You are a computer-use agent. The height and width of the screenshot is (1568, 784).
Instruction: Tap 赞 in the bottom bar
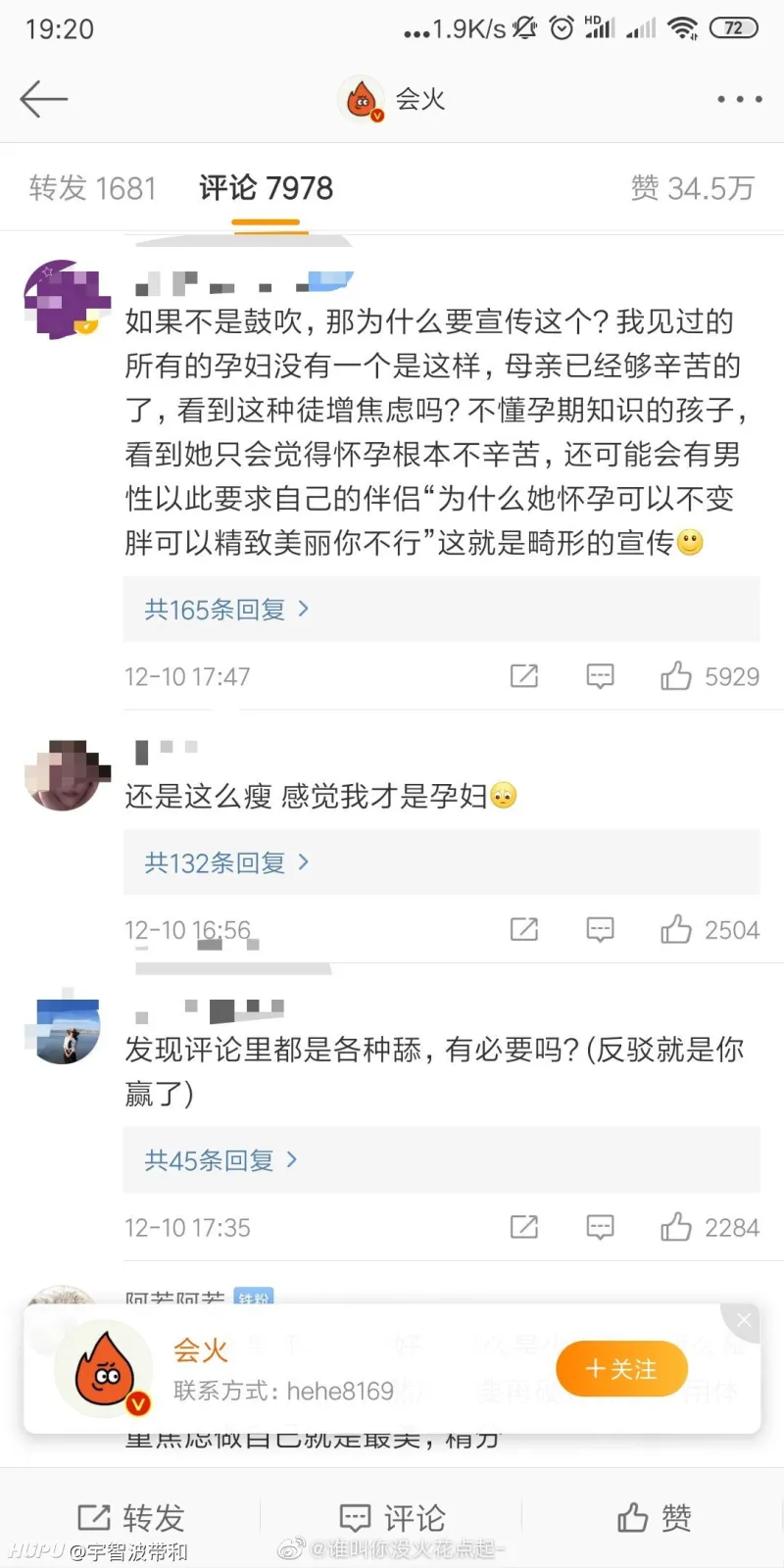coord(654,1518)
